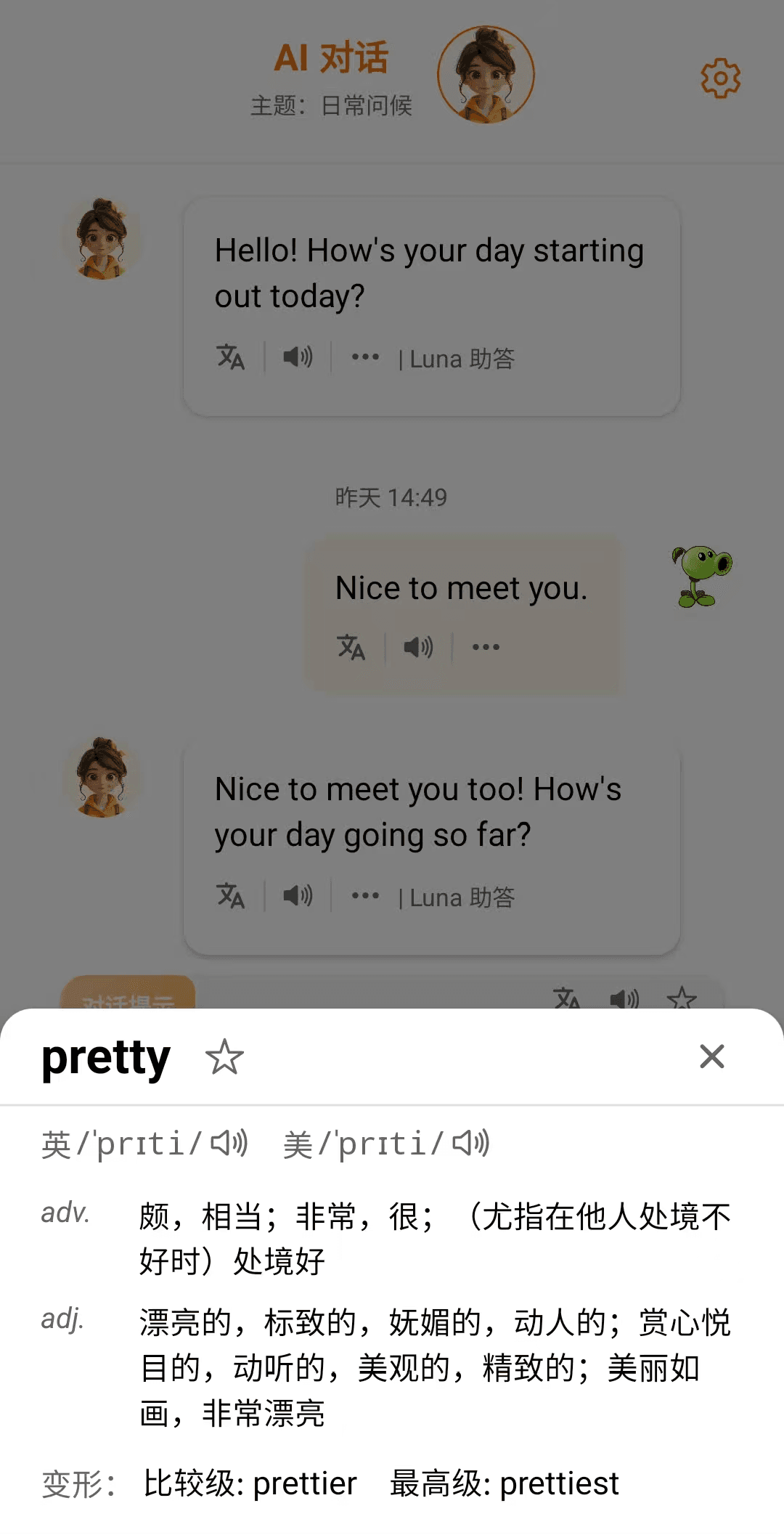
Task: Star the word pretty to favorites
Action: point(224,1056)
